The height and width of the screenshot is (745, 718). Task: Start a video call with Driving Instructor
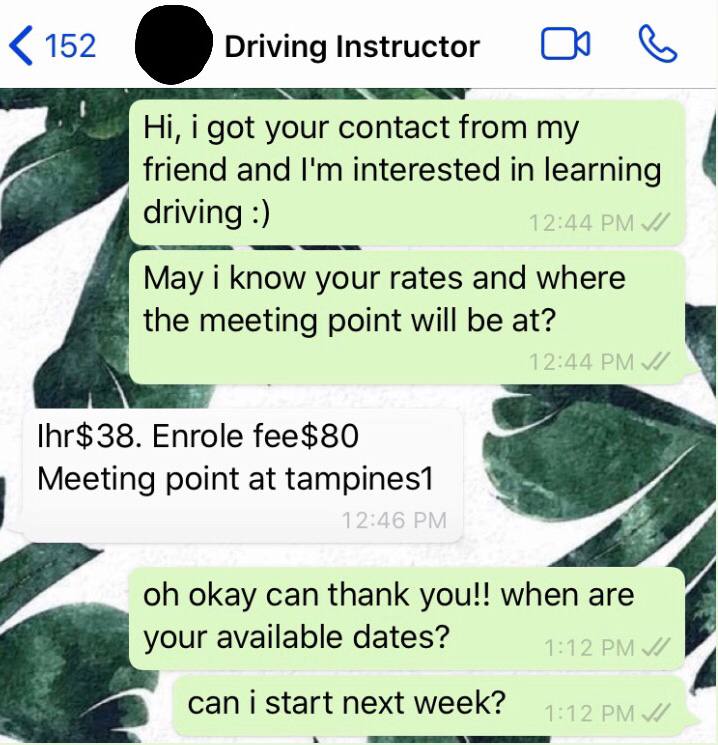pos(566,46)
